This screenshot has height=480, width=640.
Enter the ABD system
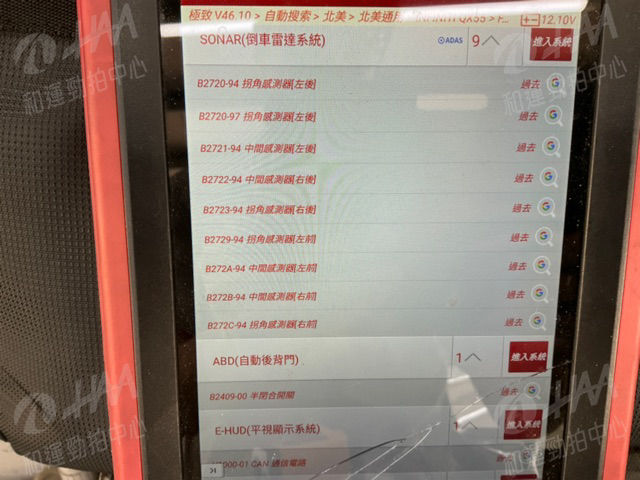(527, 357)
